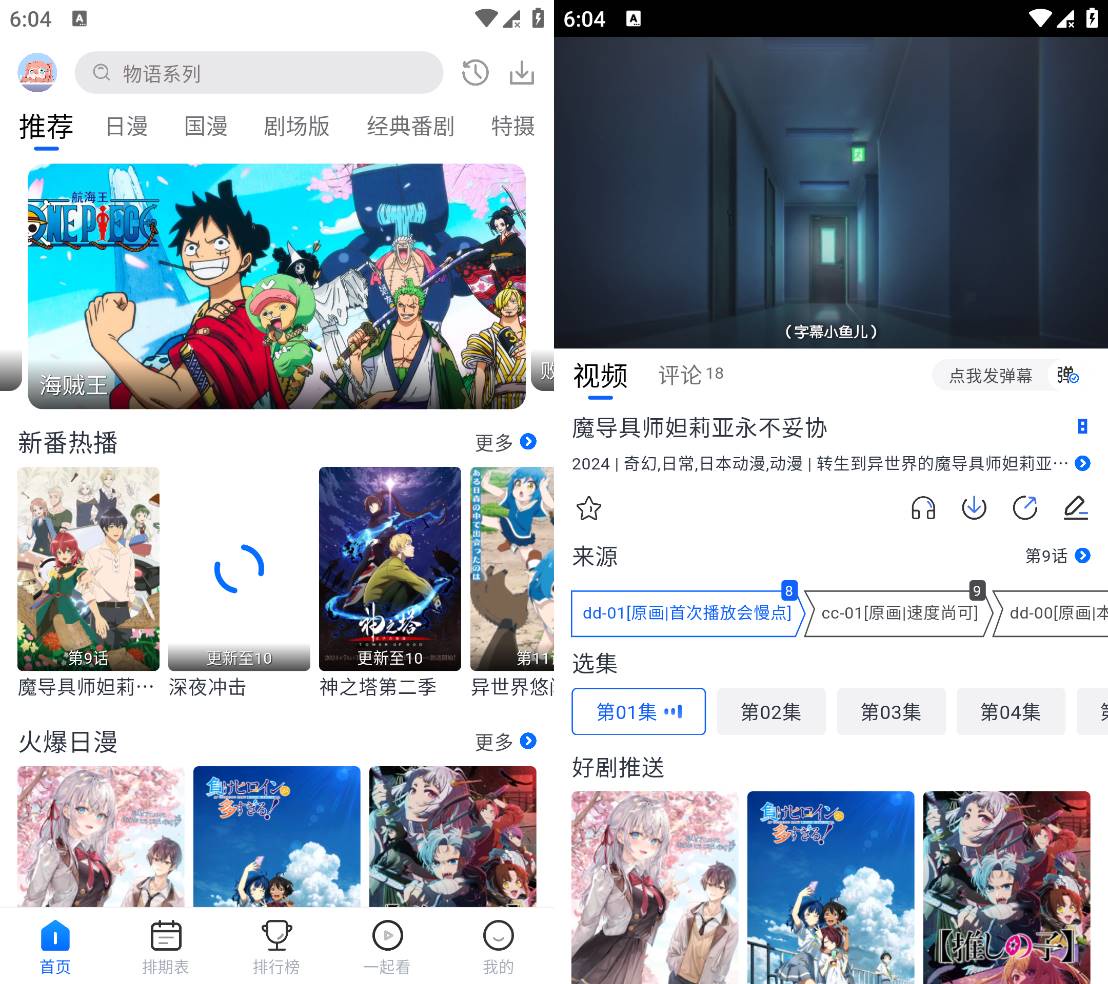Image resolution: width=1108 pixels, height=984 pixels.
Task: Play episode 第02集
Action: click(x=770, y=712)
